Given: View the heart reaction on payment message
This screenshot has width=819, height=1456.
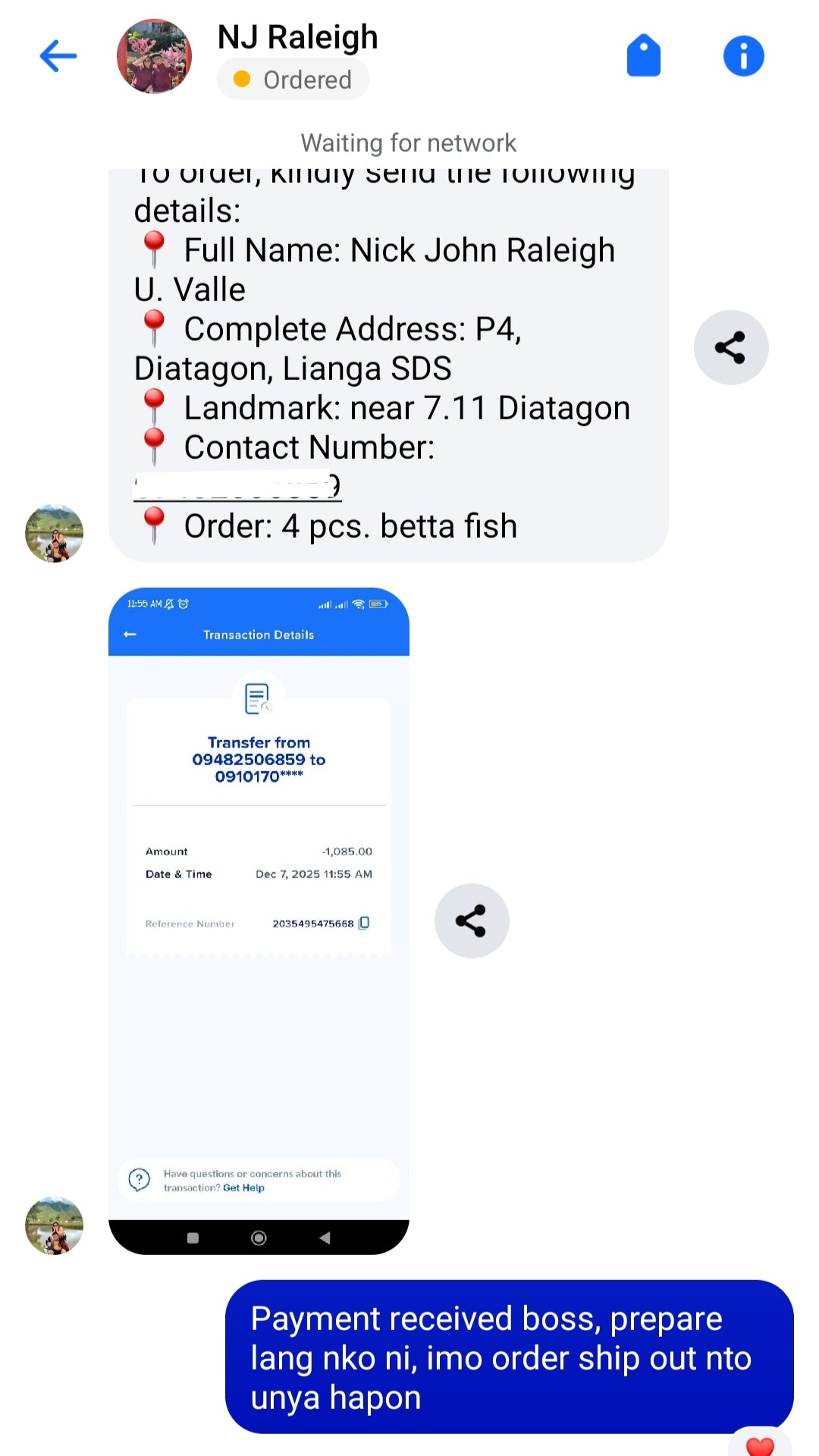Looking at the screenshot, I should pos(759,1445).
